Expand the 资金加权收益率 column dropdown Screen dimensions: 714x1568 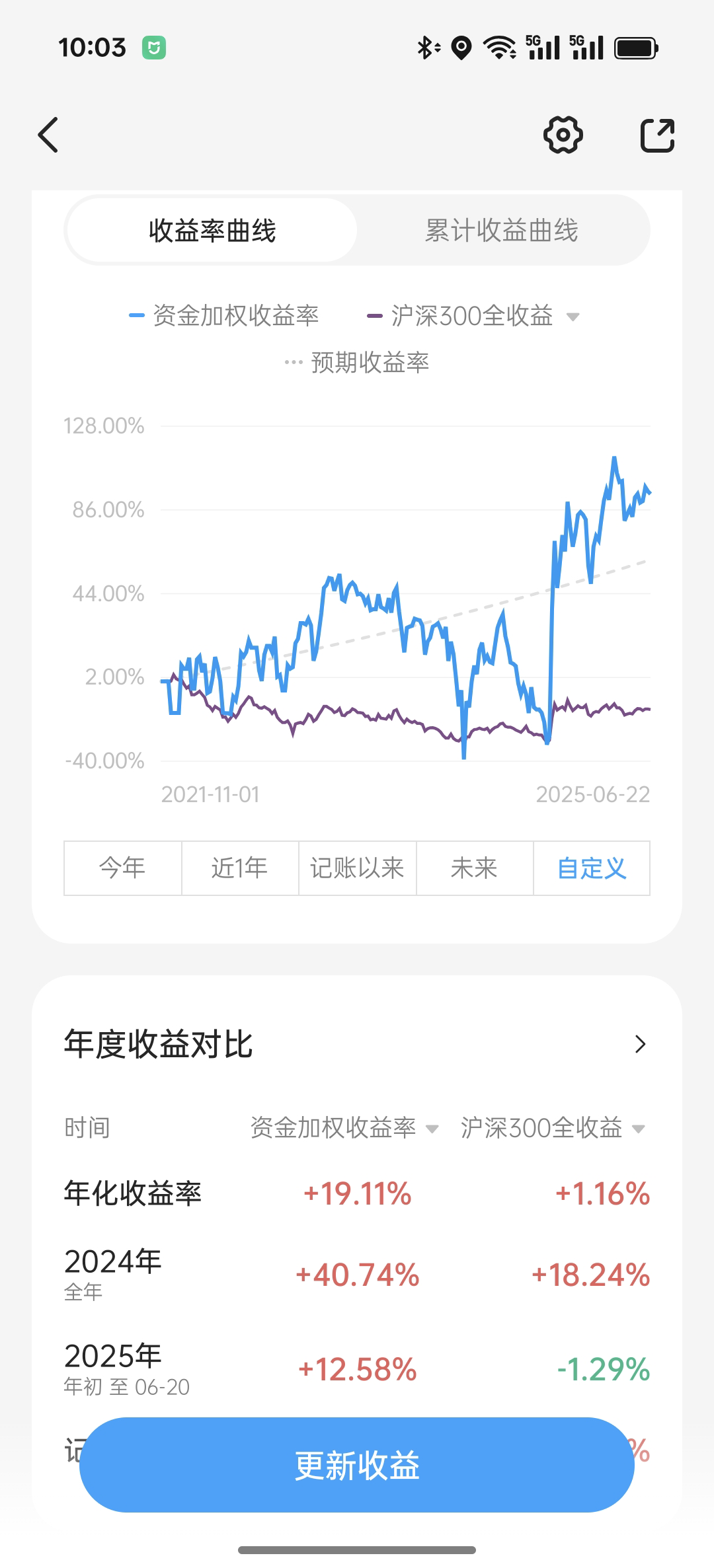click(x=432, y=1129)
